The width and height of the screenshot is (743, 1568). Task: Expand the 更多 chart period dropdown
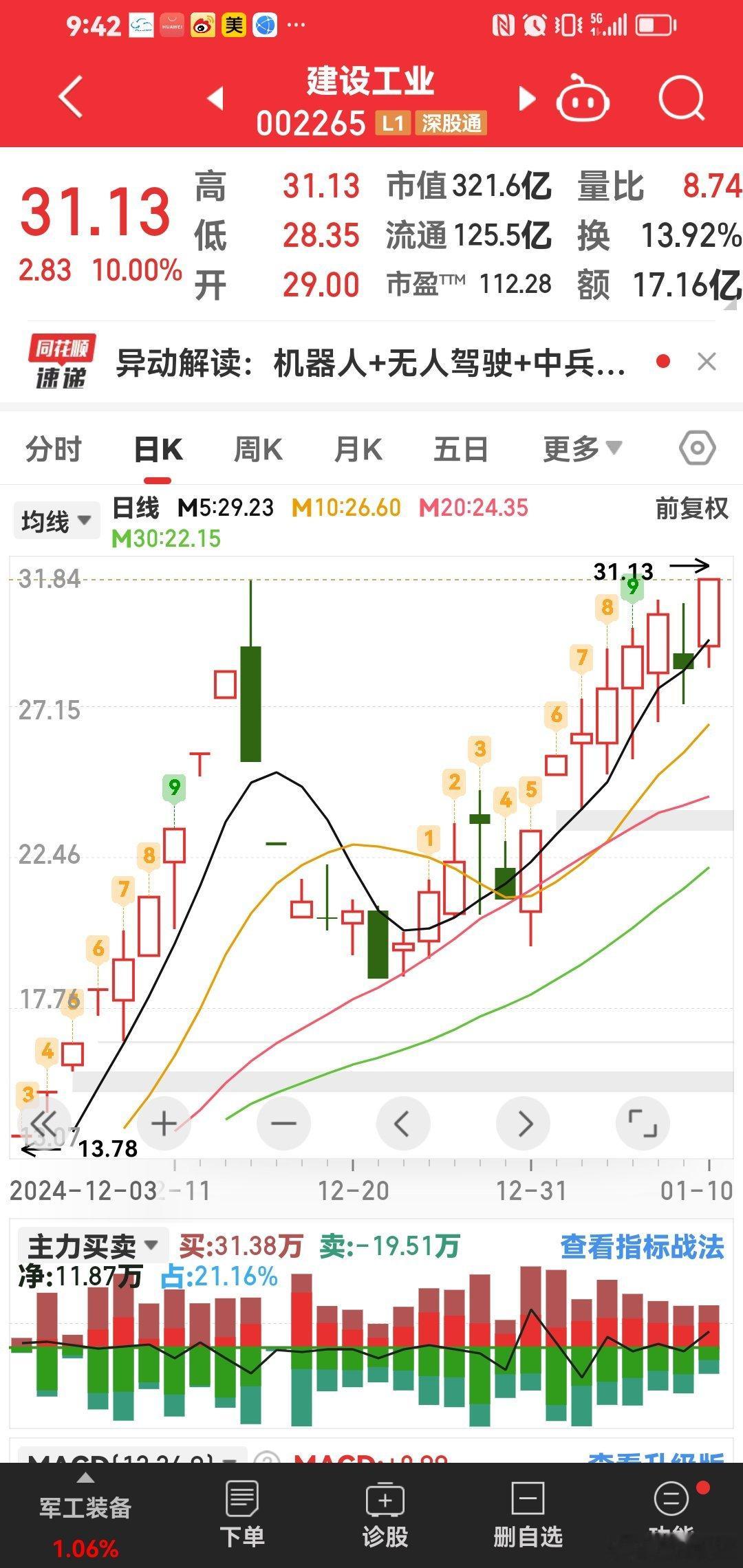[x=582, y=450]
